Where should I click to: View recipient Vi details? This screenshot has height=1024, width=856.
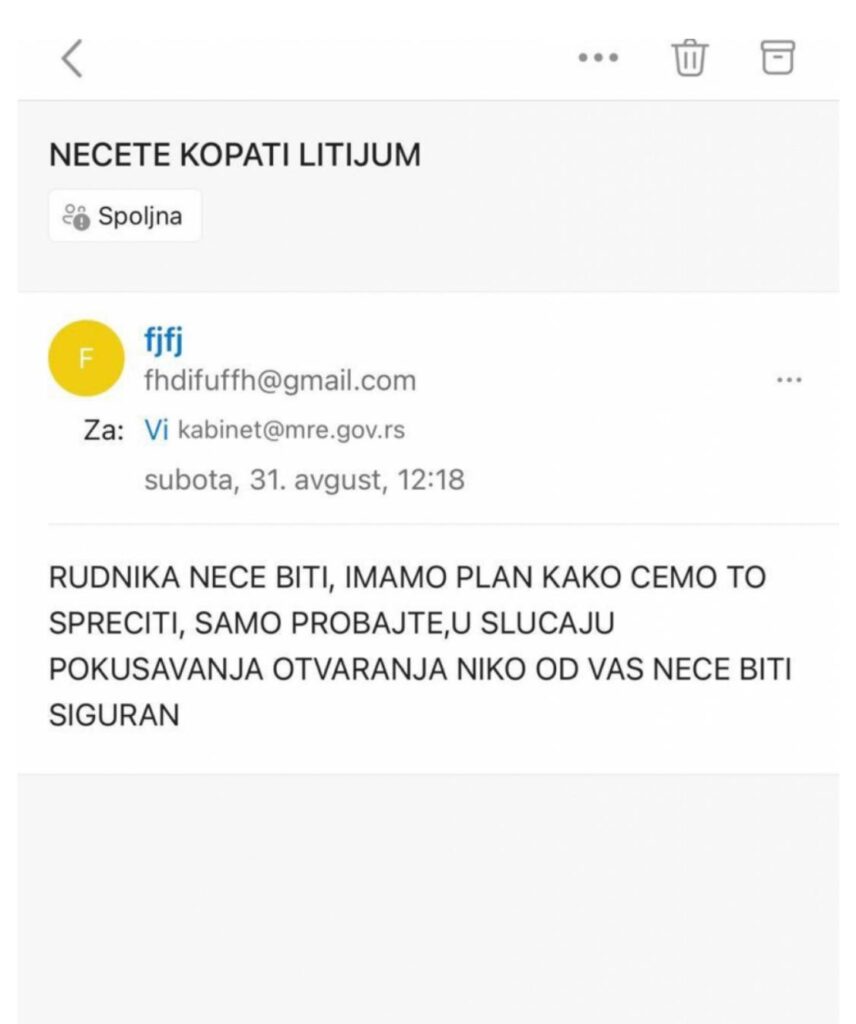156,431
